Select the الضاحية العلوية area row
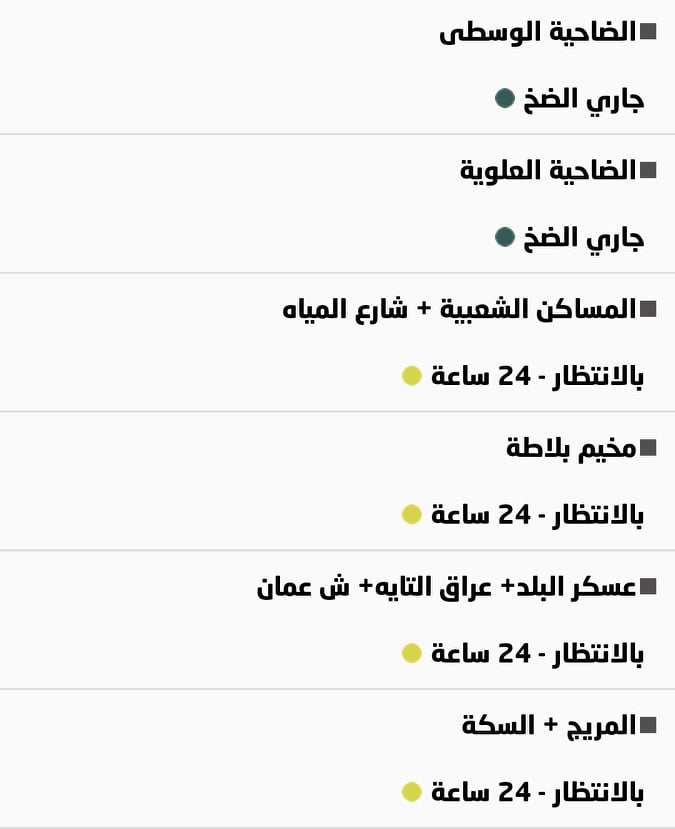 pos(548,171)
